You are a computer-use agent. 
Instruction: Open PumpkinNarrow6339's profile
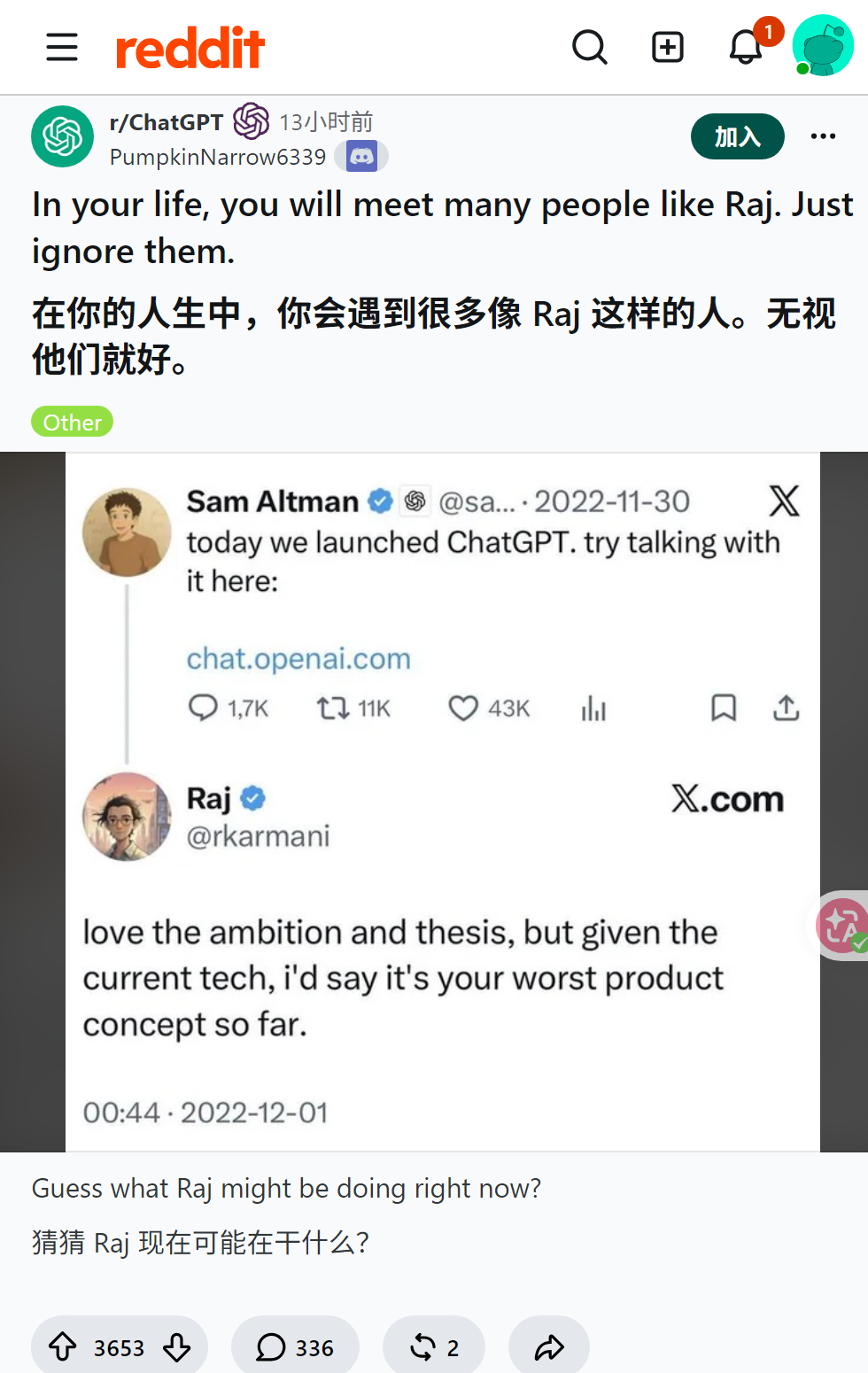218,157
